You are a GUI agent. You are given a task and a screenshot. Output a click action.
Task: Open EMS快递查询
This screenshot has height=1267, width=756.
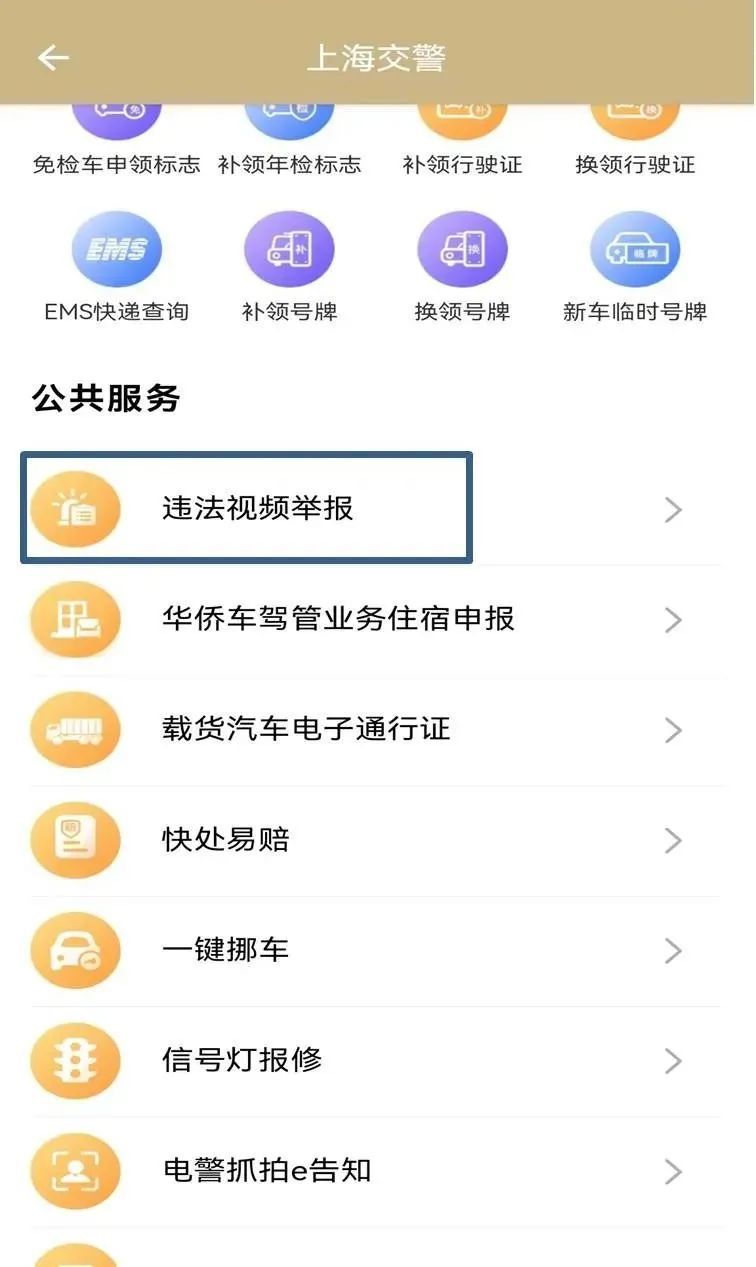click(117, 267)
